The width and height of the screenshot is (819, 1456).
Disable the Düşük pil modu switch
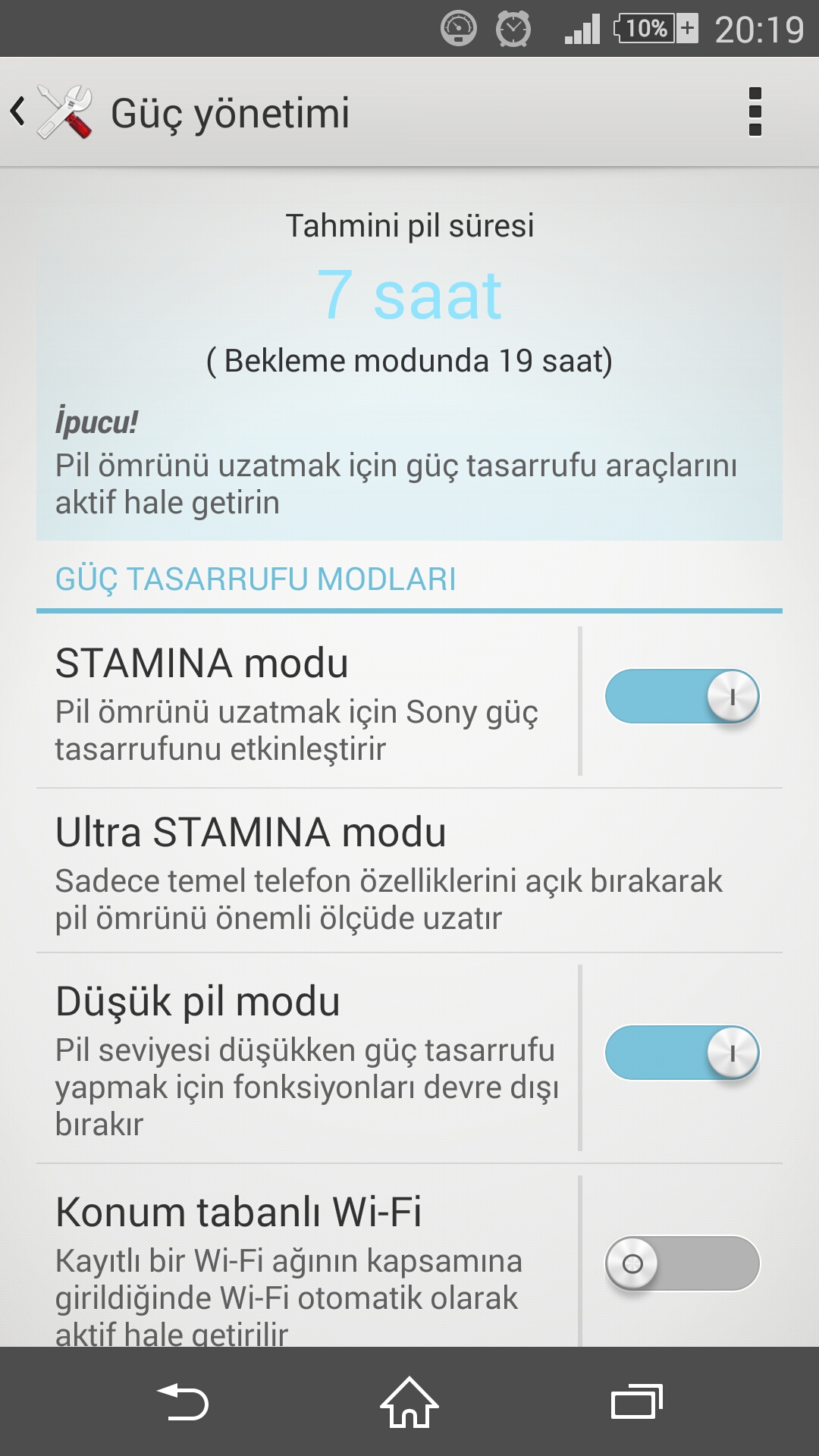click(x=682, y=1053)
